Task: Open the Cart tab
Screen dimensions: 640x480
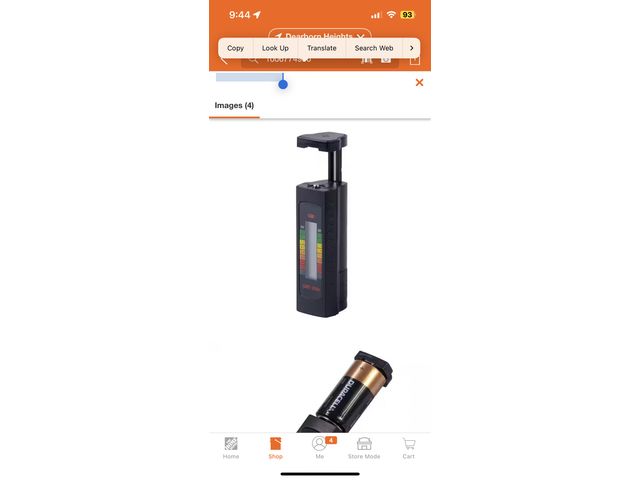Action: pyautogui.click(x=408, y=448)
